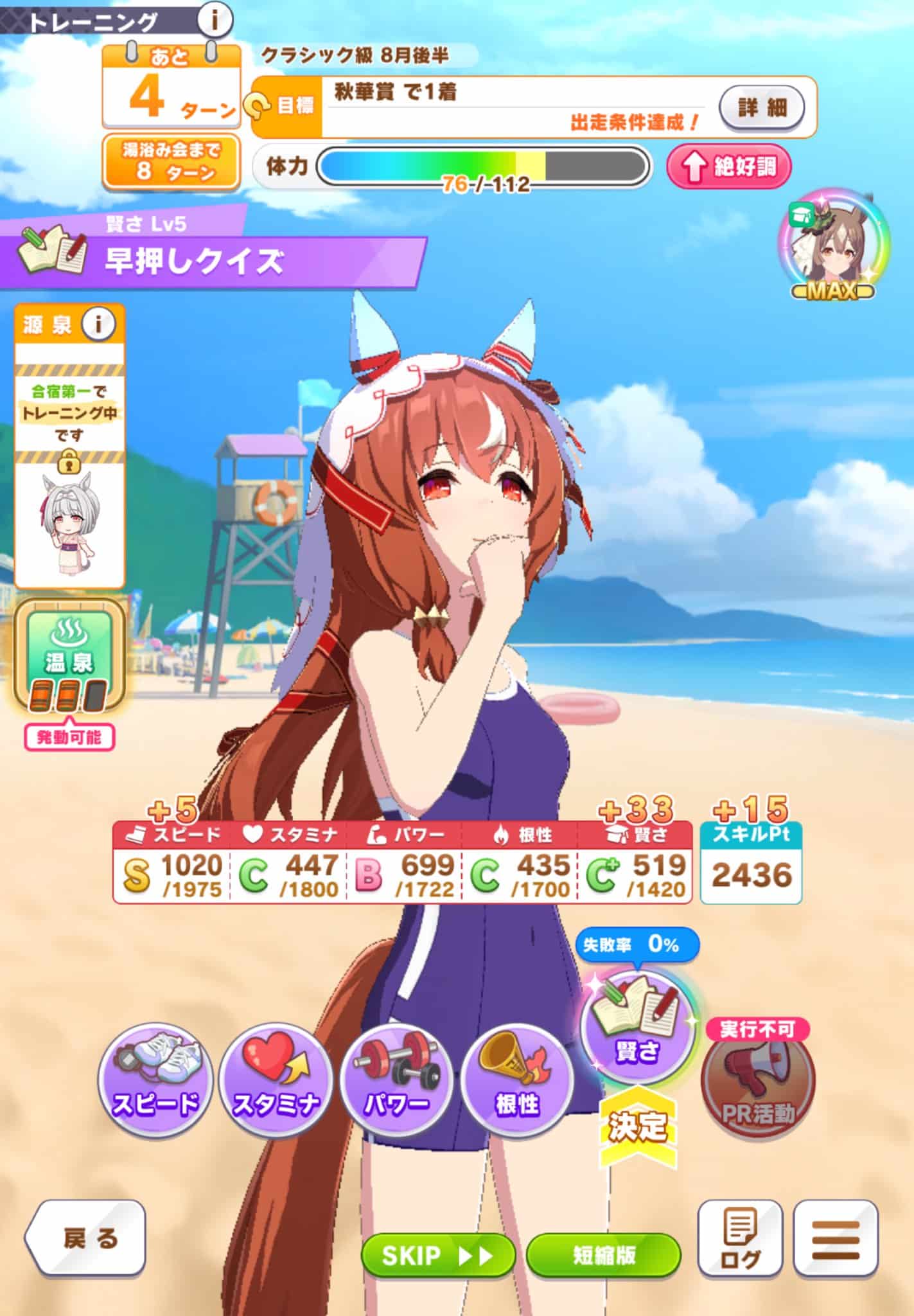Tap the green SKIP button
This screenshot has height=1316, width=914.
438,1255
